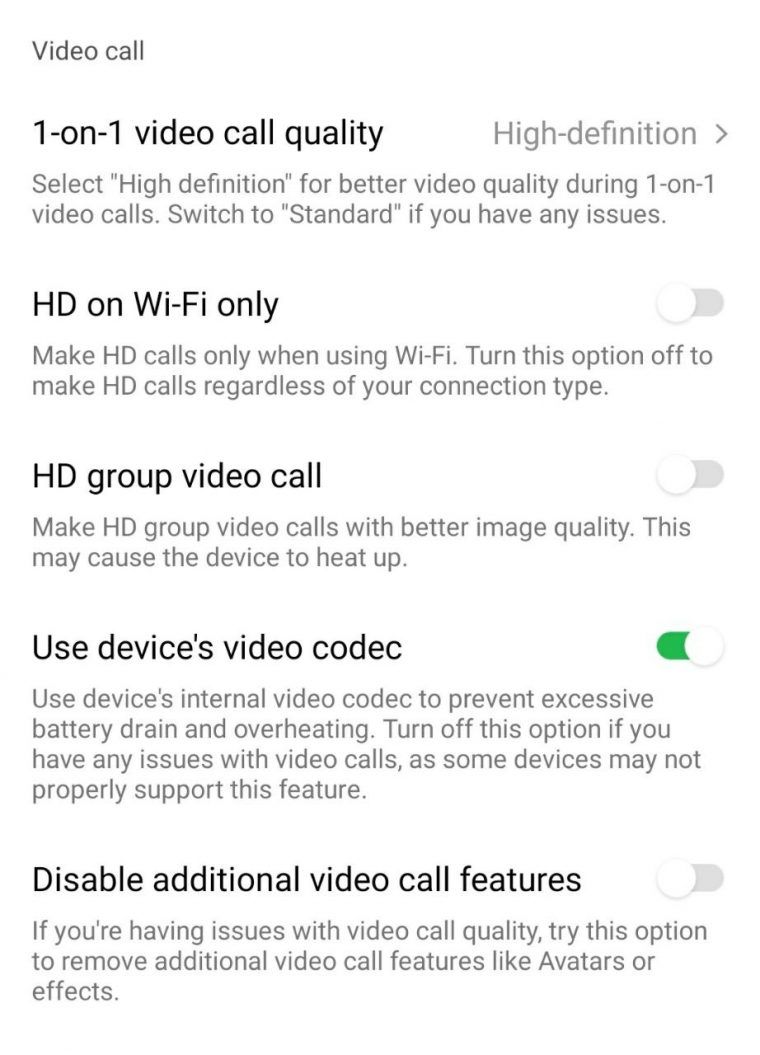The image size is (760, 1055).
Task: Click the "HD on Wi-Fi only" label
Action: (x=155, y=304)
